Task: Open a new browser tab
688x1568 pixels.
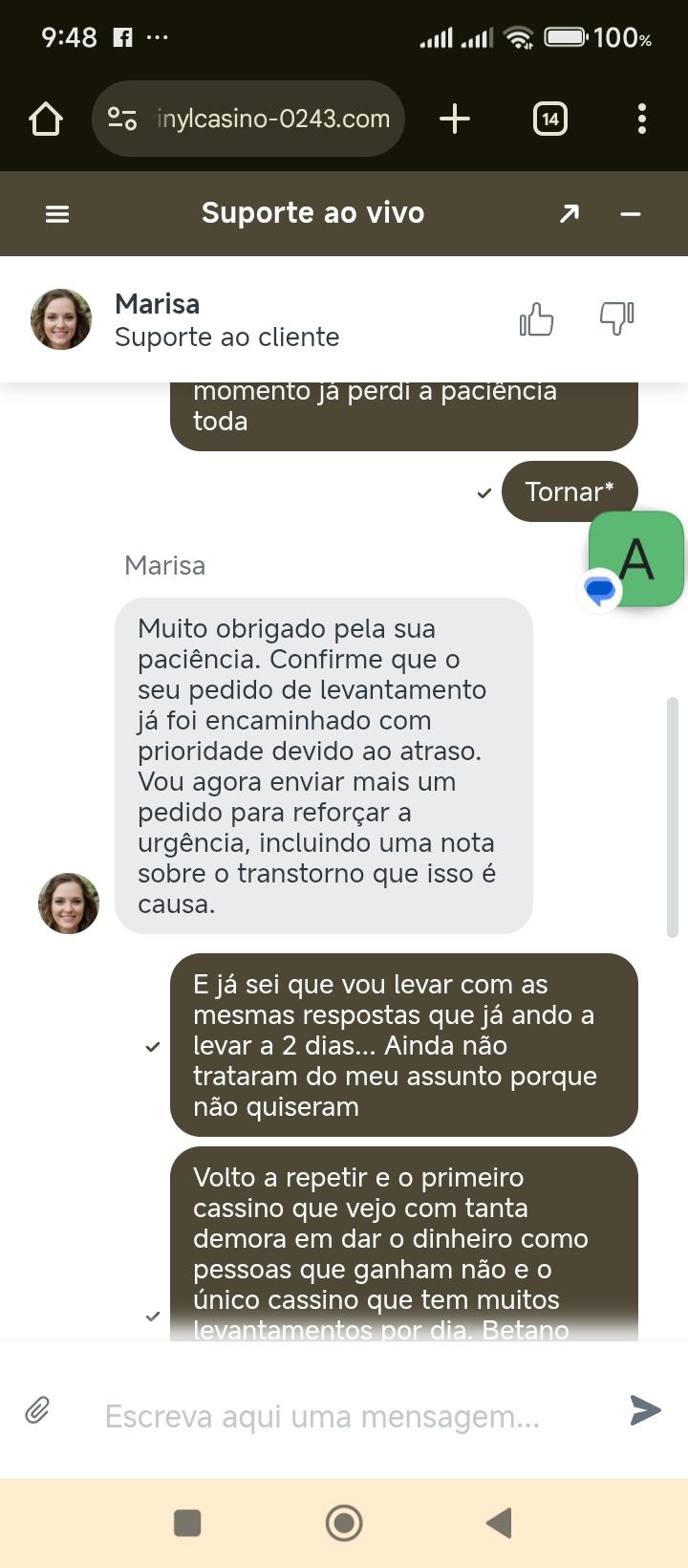Action: click(455, 119)
